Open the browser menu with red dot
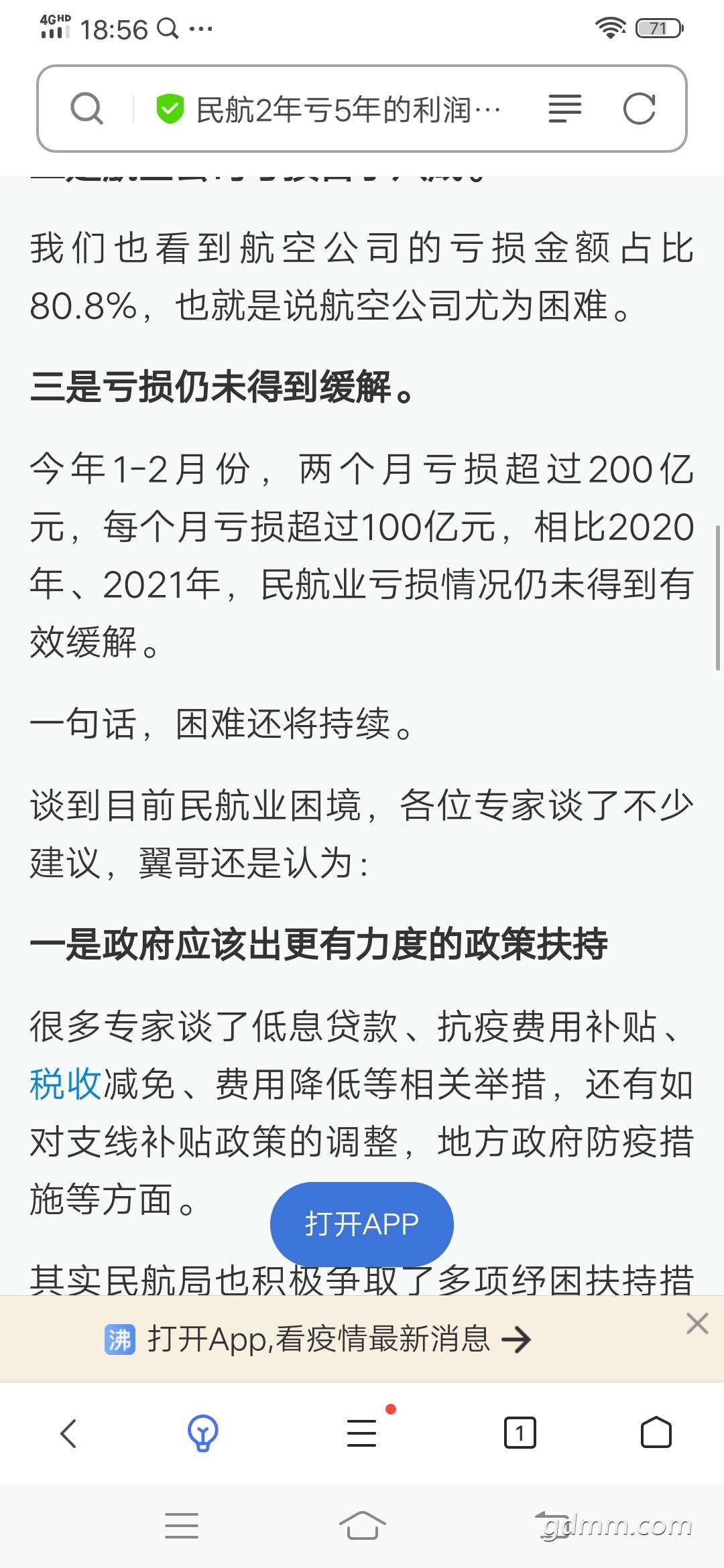Viewport: 724px width, 1568px height. point(362,1433)
